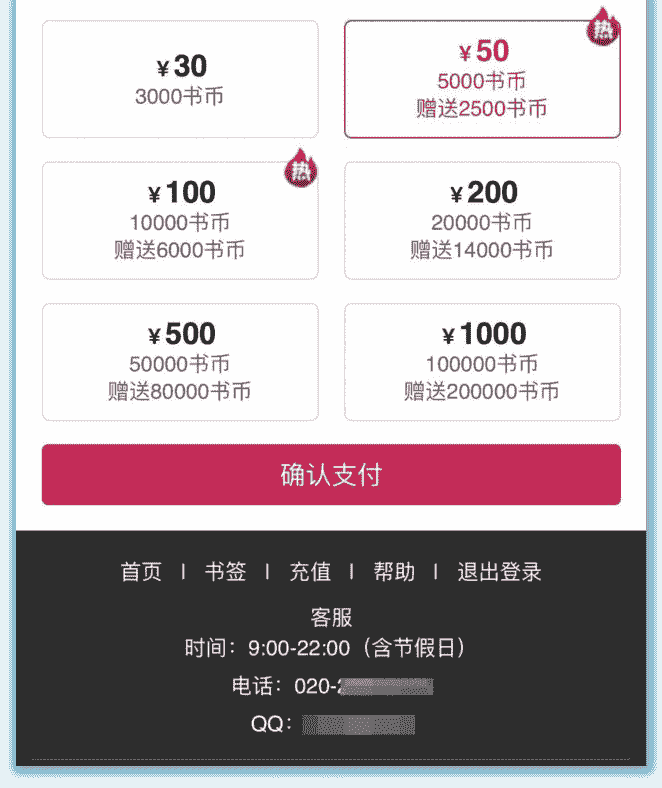The image size is (662, 788).
Task: Select the ¥30 recharge option
Action: pyautogui.click(x=180, y=79)
